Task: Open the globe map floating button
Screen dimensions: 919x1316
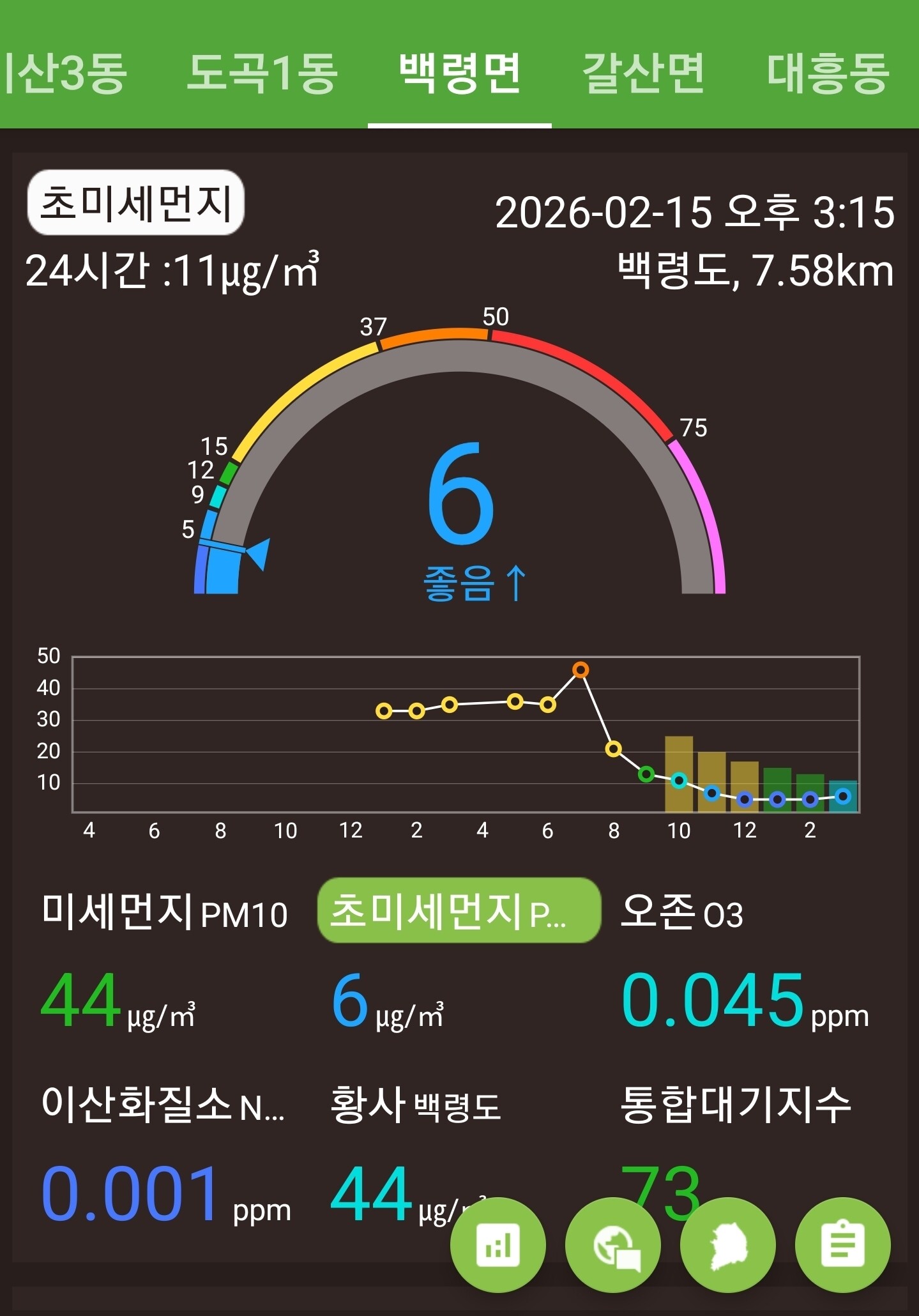Action: point(613,1245)
